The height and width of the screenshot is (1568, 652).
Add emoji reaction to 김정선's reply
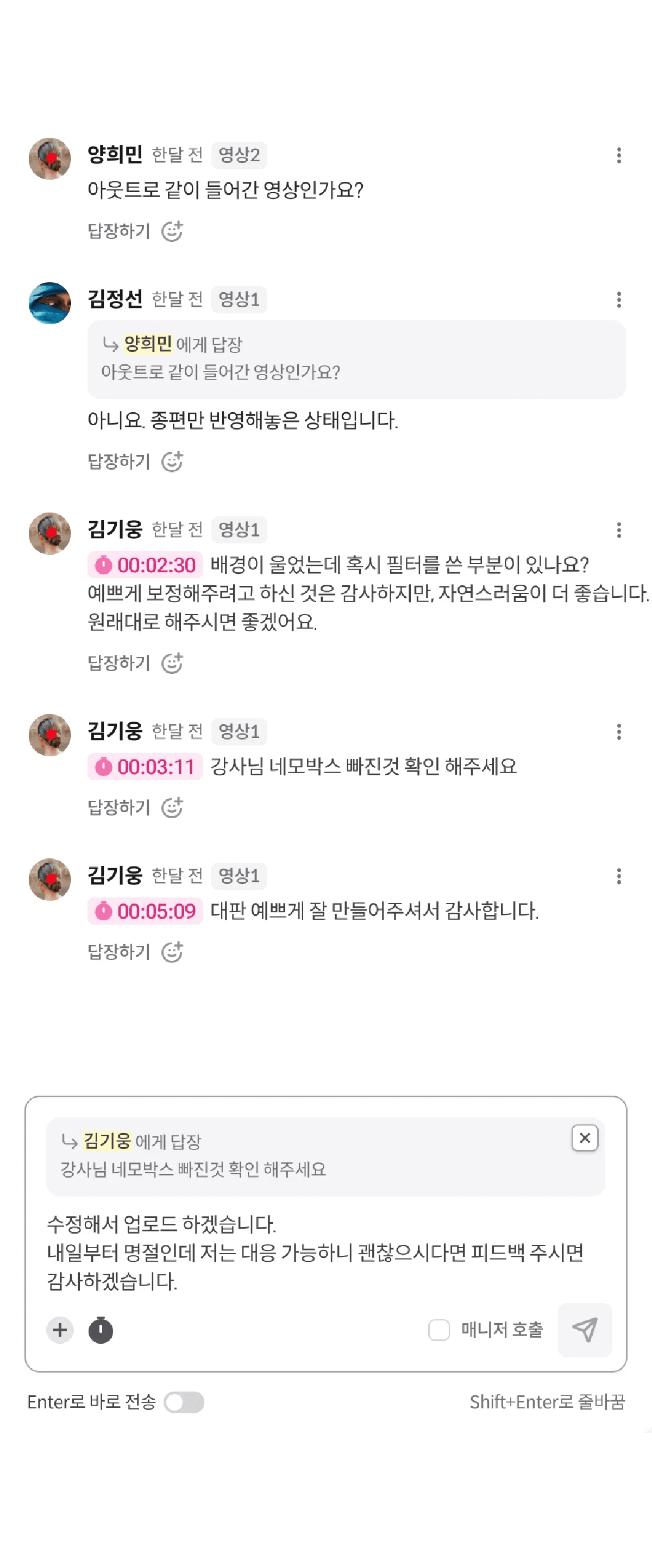(x=172, y=461)
